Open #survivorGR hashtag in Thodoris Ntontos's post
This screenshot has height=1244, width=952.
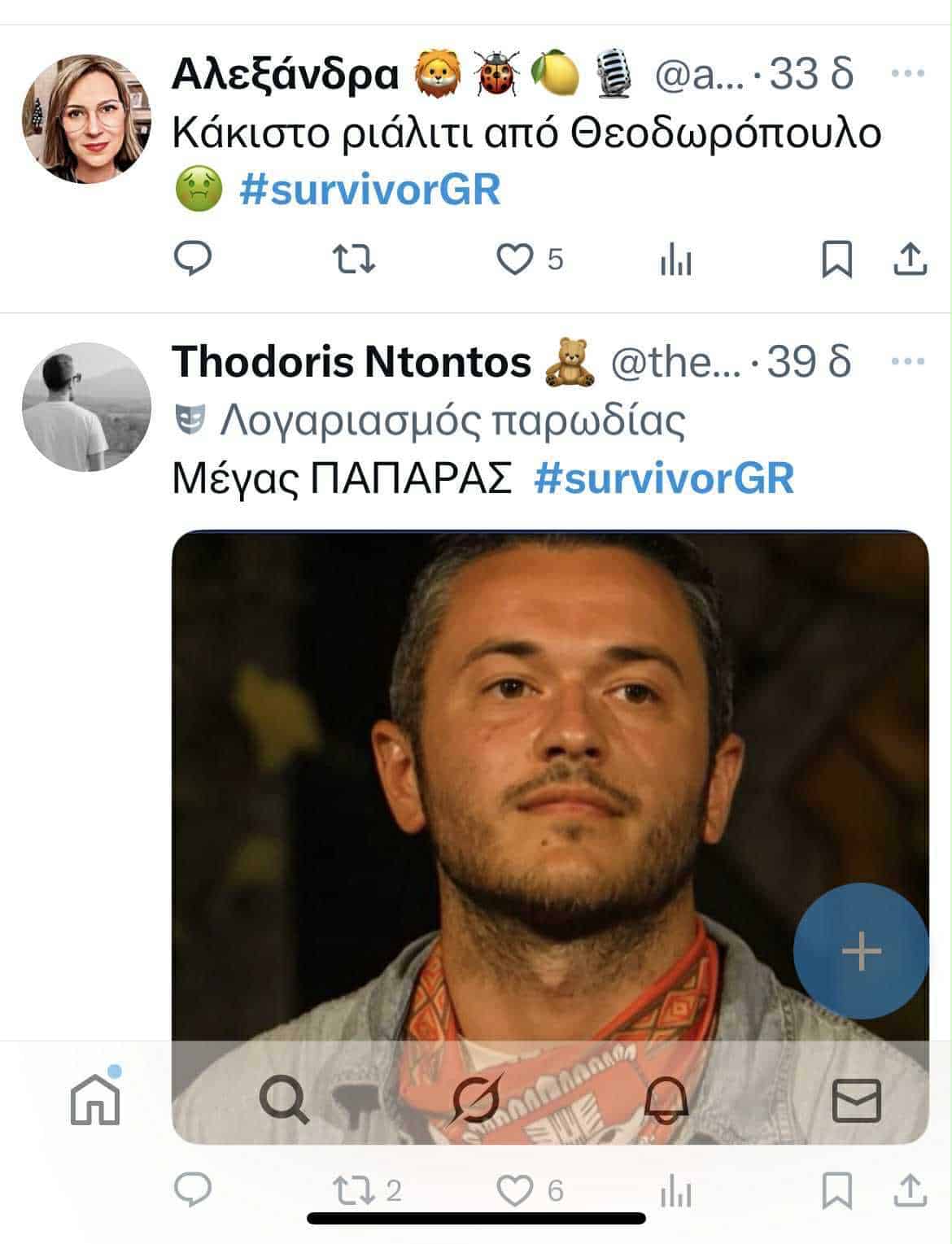(663, 478)
